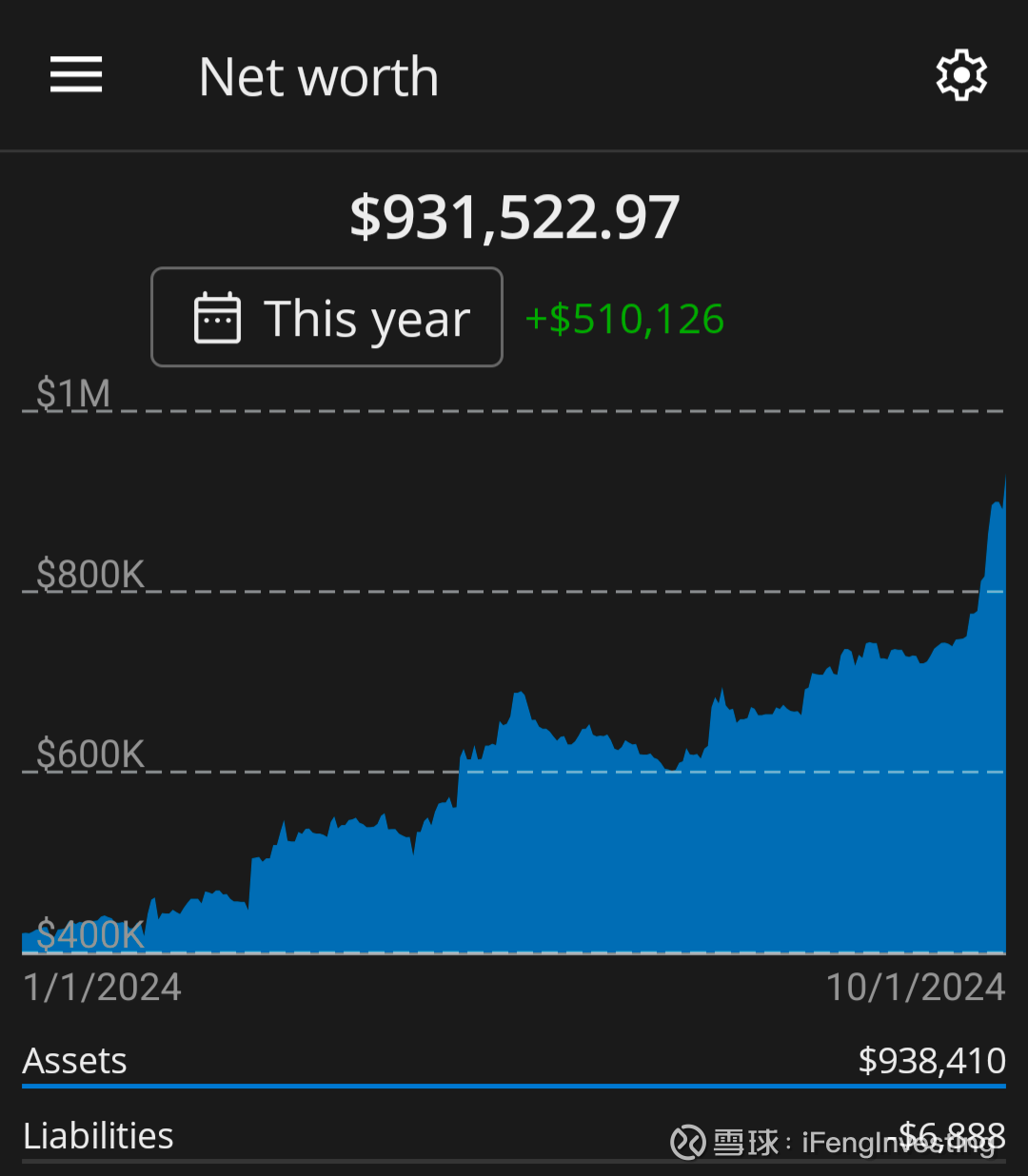Open the hamburger navigation menu
This screenshot has height=1176, width=1028.
click(x=76, y=75)
